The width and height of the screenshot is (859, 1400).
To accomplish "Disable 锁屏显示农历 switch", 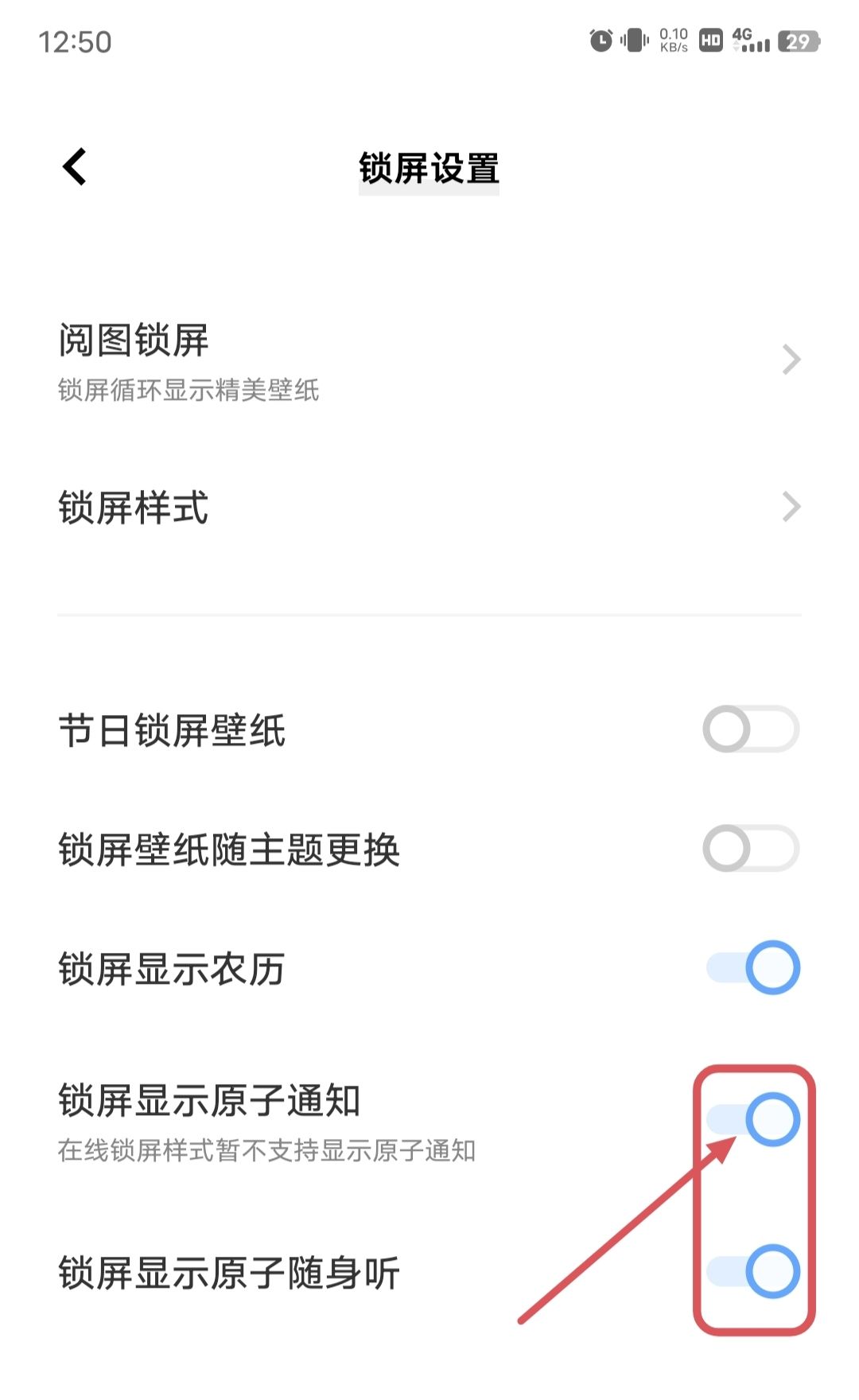I will click(x=753, y=967).
